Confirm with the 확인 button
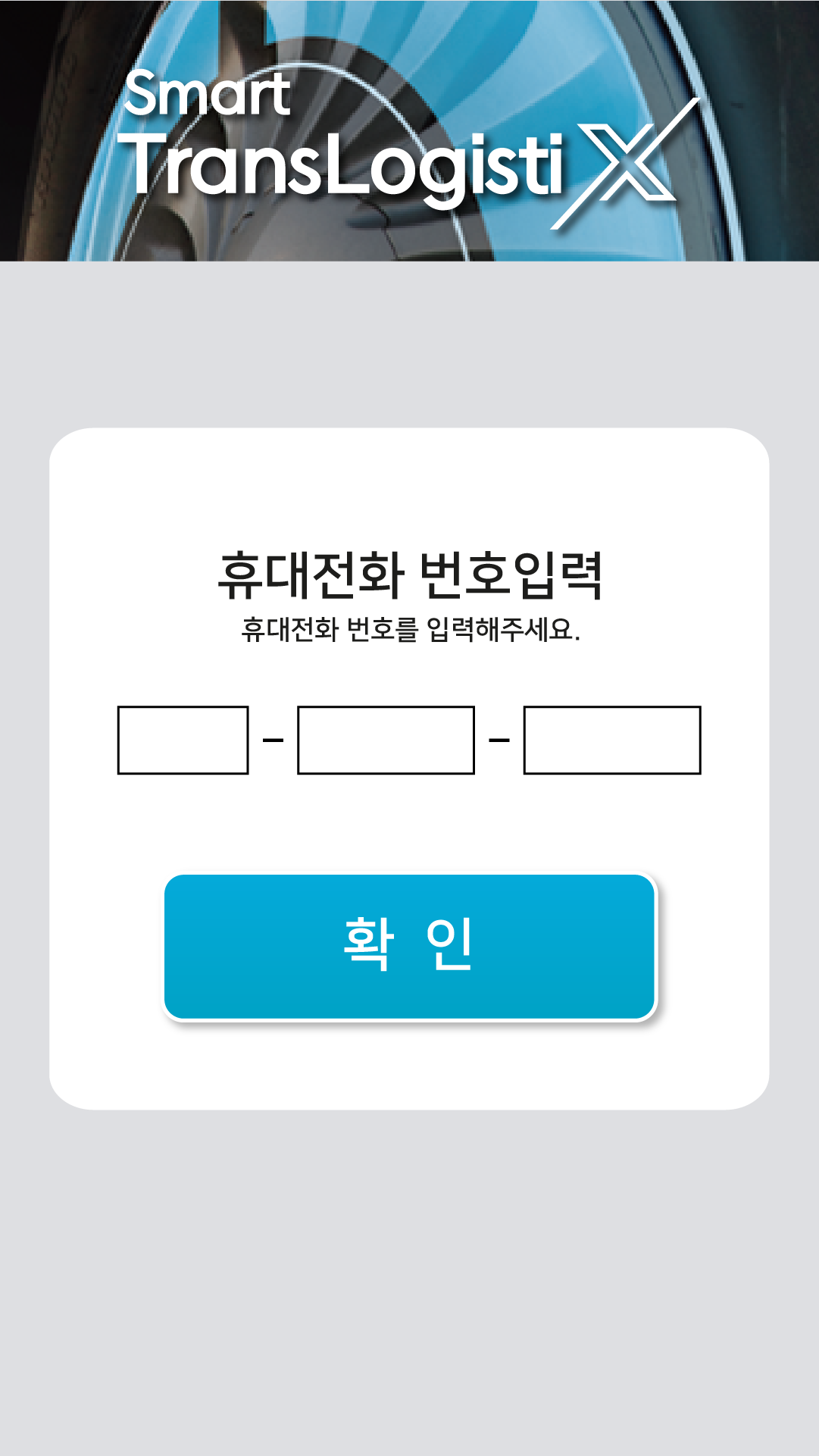Screen dimensions: 819x1456 (409, 947)
